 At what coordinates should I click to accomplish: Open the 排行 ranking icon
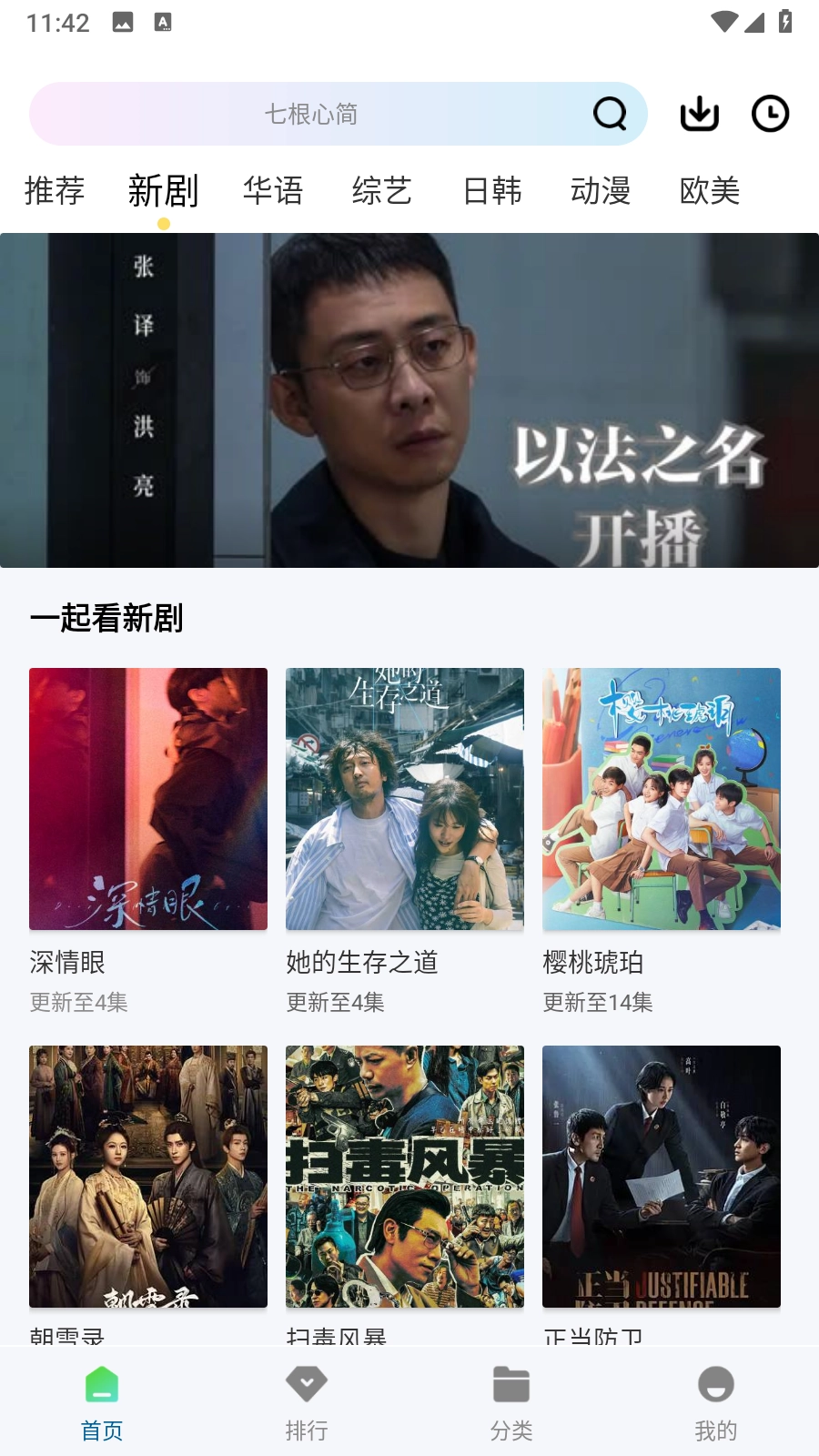pyautogui.click(x=307, y=1384)
